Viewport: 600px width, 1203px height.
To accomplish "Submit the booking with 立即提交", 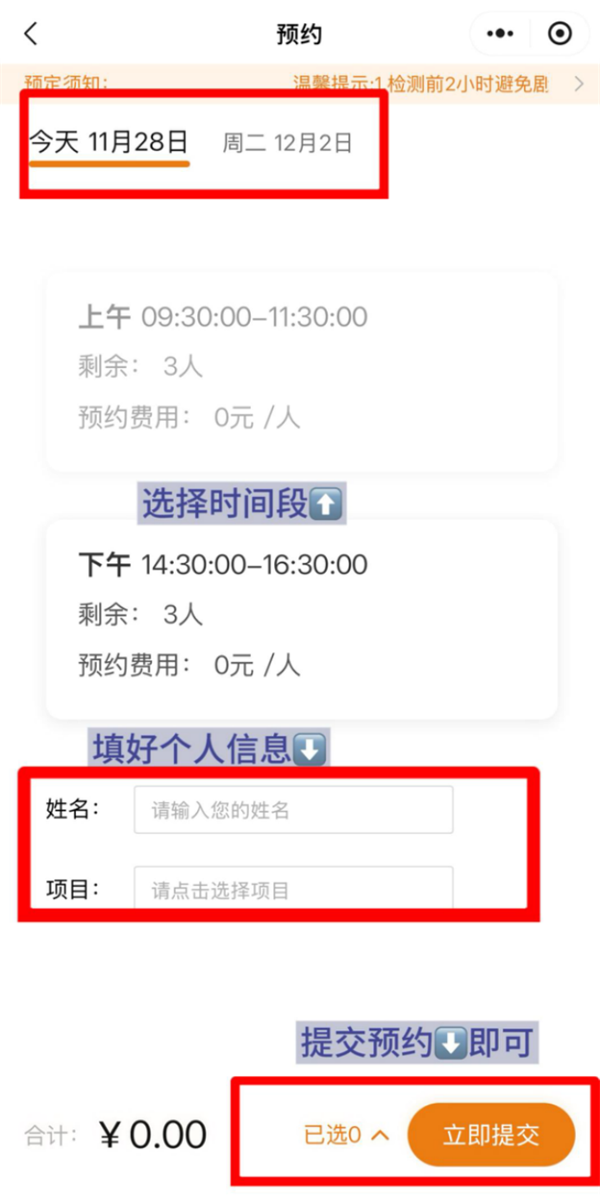I will [491, 1135].
